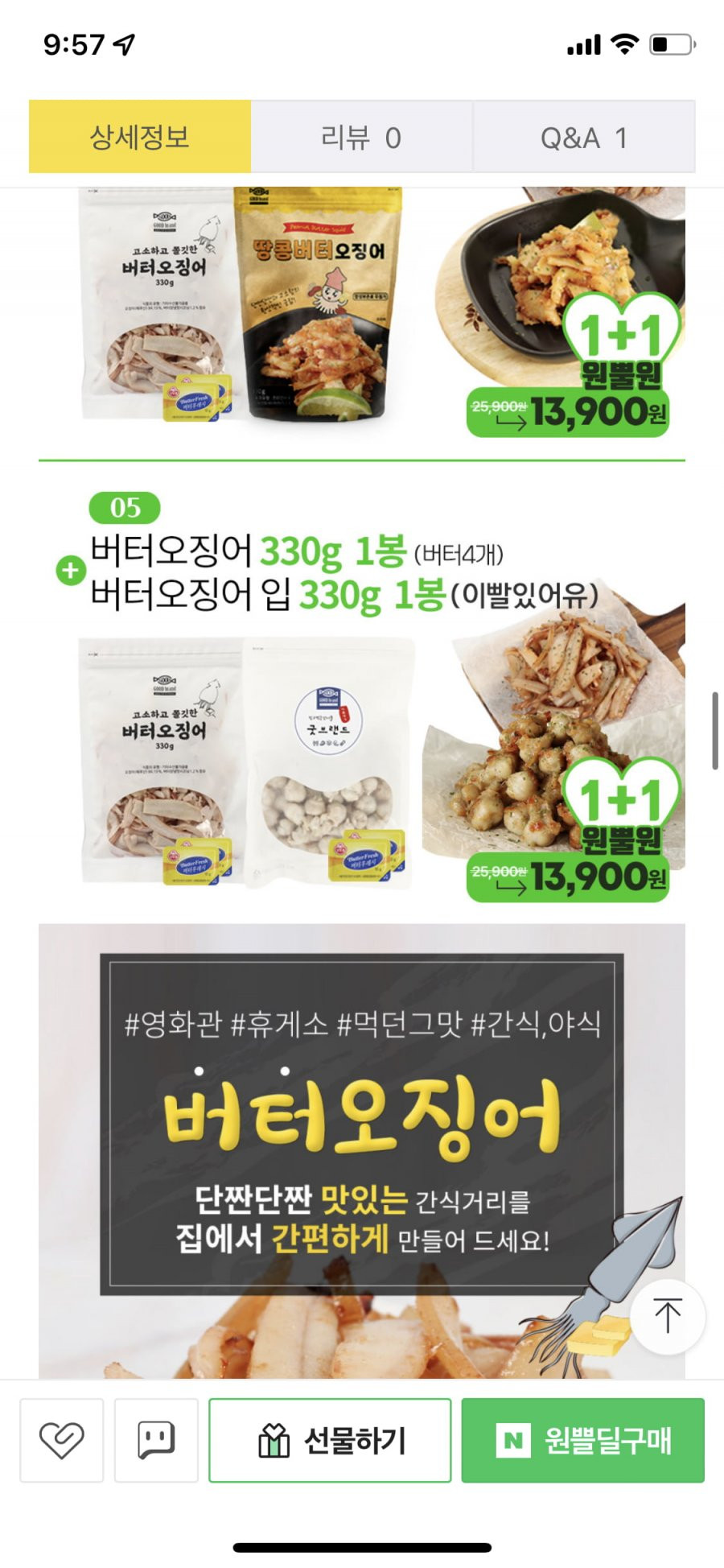Jump to top with the arrow button
The height and width of the screenshot is (1568, 724).
pyautogui.click(x=667, y=1316)
